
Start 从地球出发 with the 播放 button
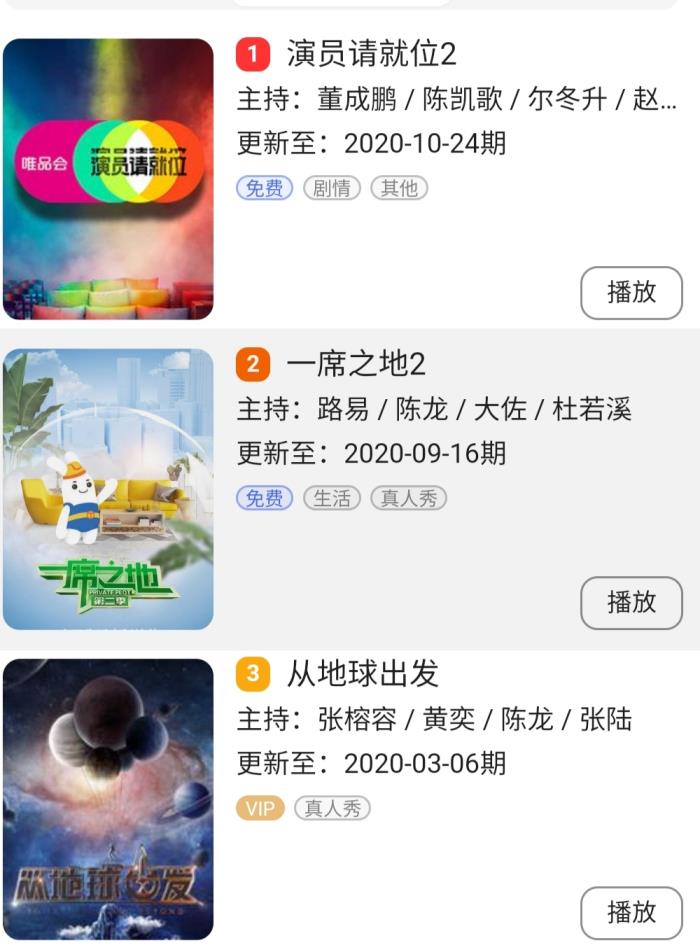(x=631, y=912)
